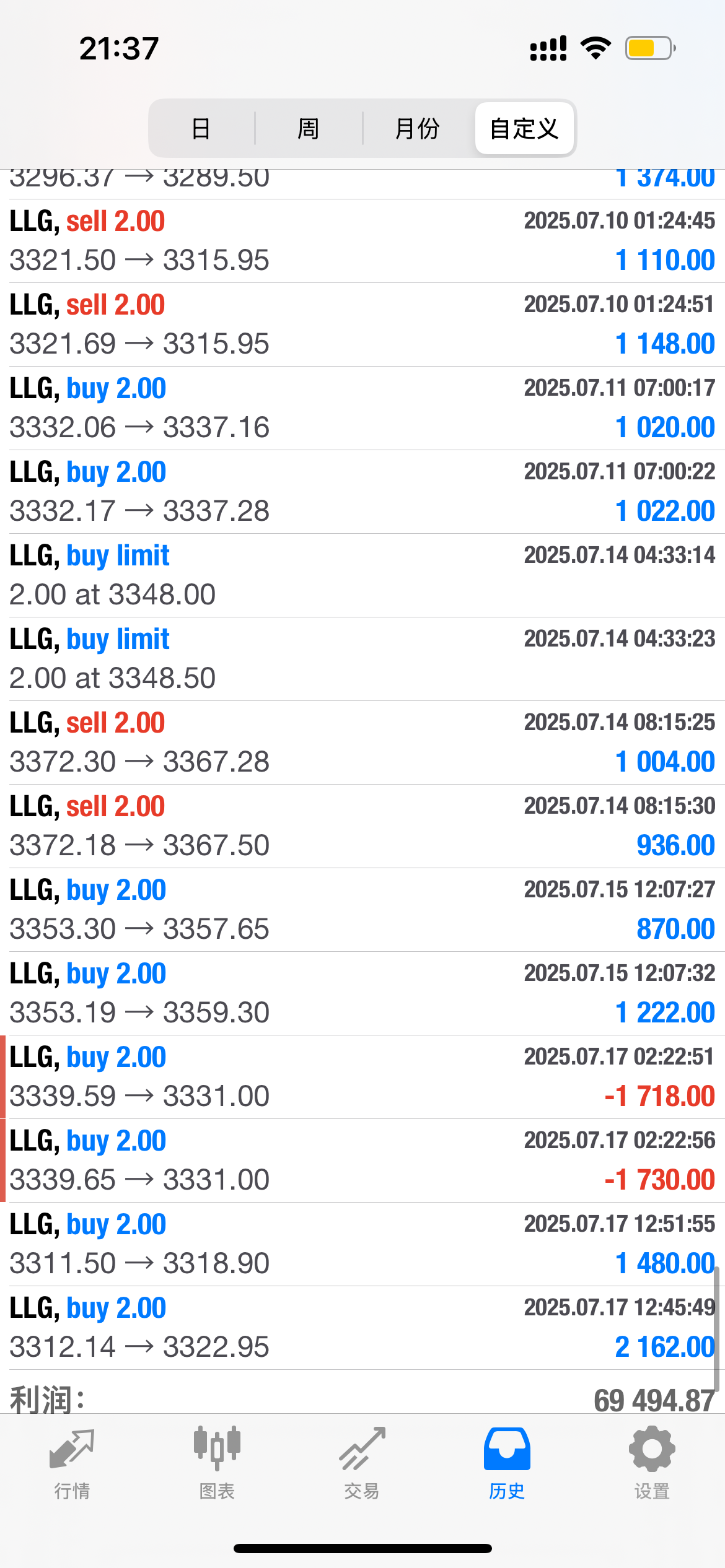Image resolution: width=725 pixels, height=1568 pixels.
Task: View the losing trade of -1 730.00
Action: point(362,1161)
